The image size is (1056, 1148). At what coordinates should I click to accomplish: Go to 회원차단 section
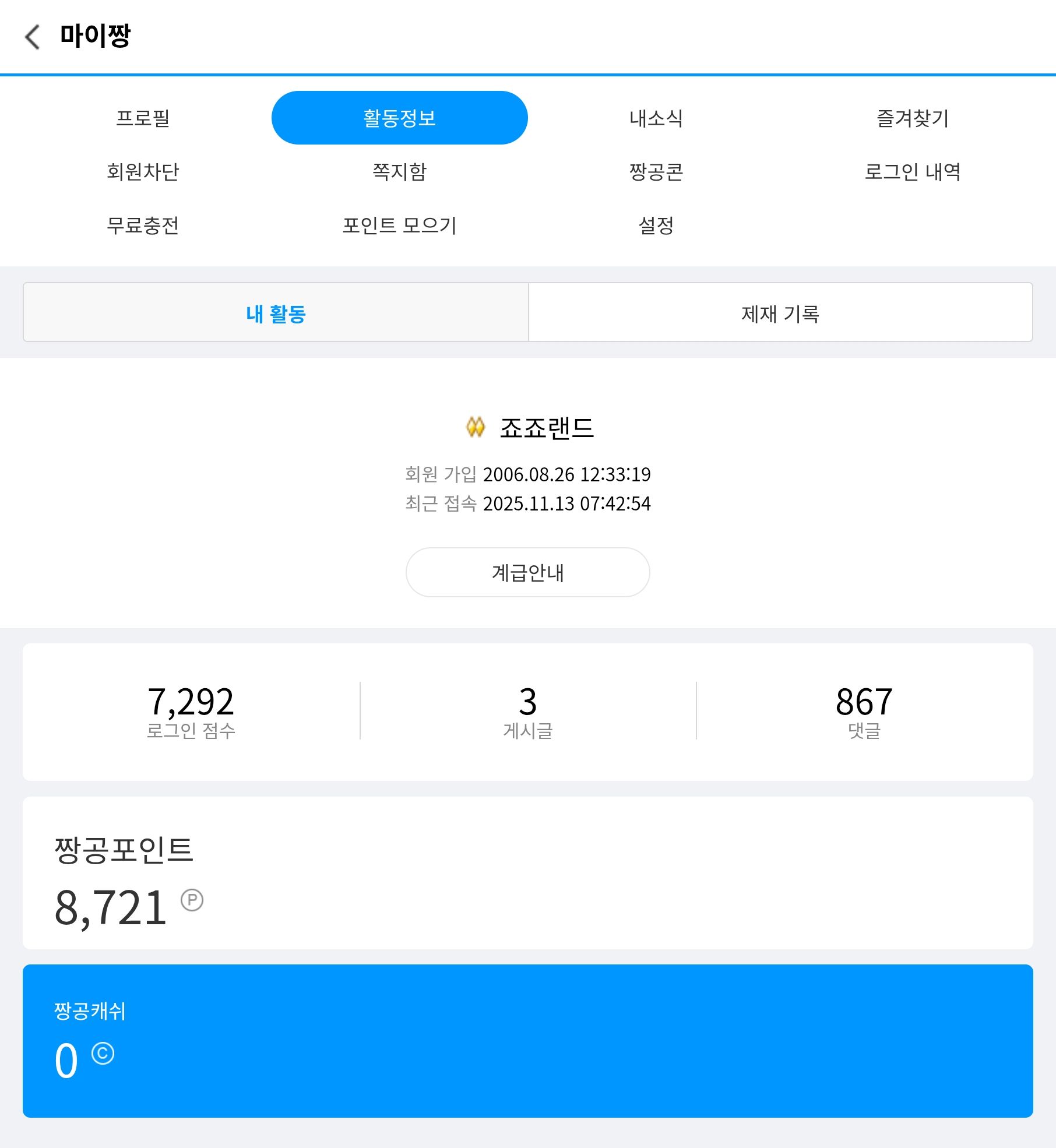pyautogui.click(x=143, y=172)
